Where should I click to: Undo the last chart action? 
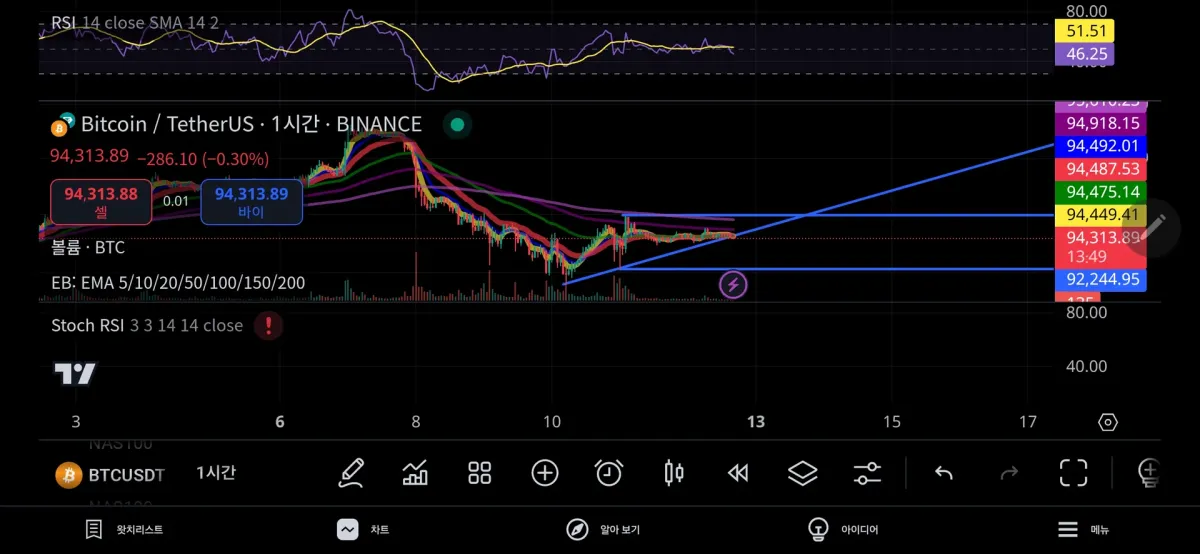click(x=943, y=473)
